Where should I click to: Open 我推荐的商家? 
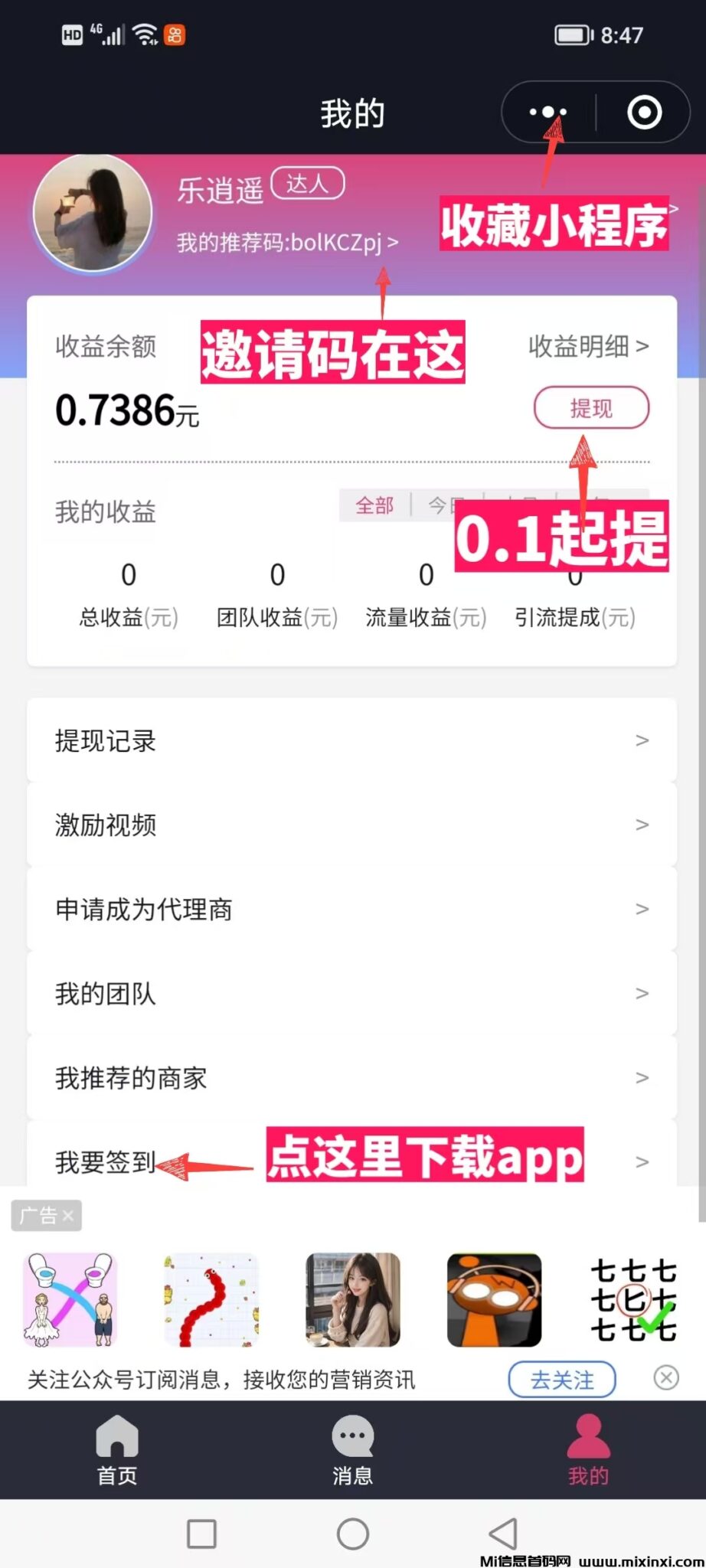coord(351,1077)
